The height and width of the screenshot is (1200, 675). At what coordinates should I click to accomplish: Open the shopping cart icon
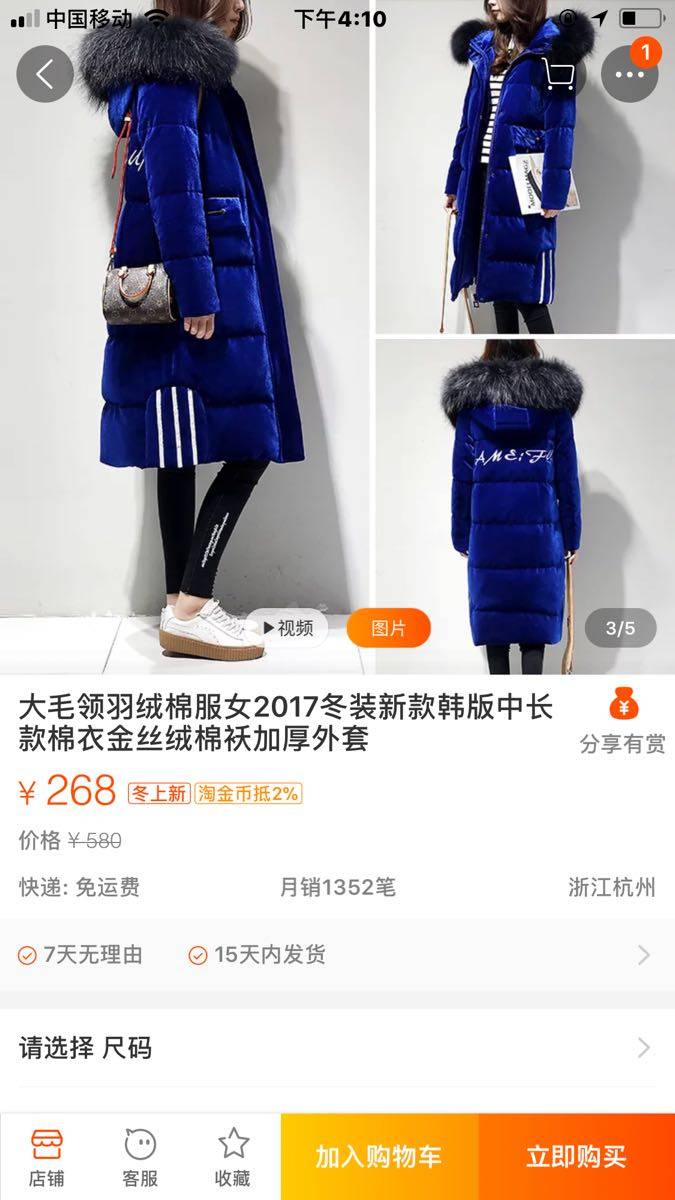point(557,74)
